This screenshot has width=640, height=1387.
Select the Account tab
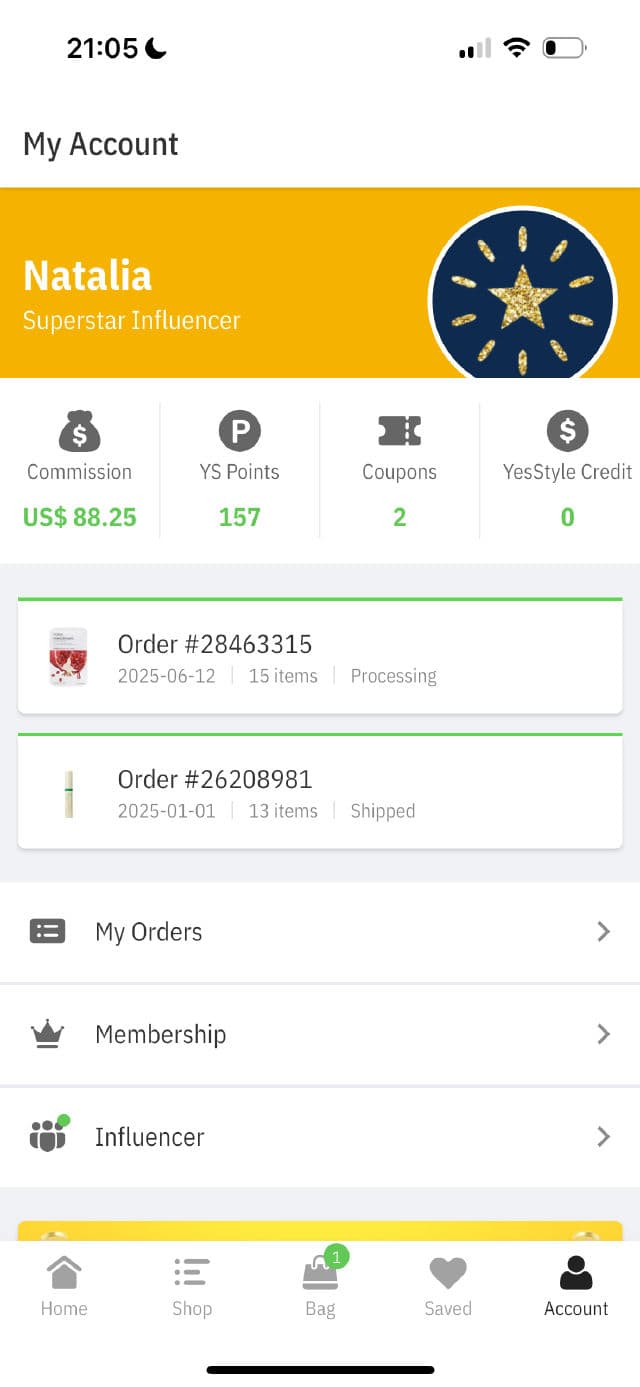[x=576, y=1287]
